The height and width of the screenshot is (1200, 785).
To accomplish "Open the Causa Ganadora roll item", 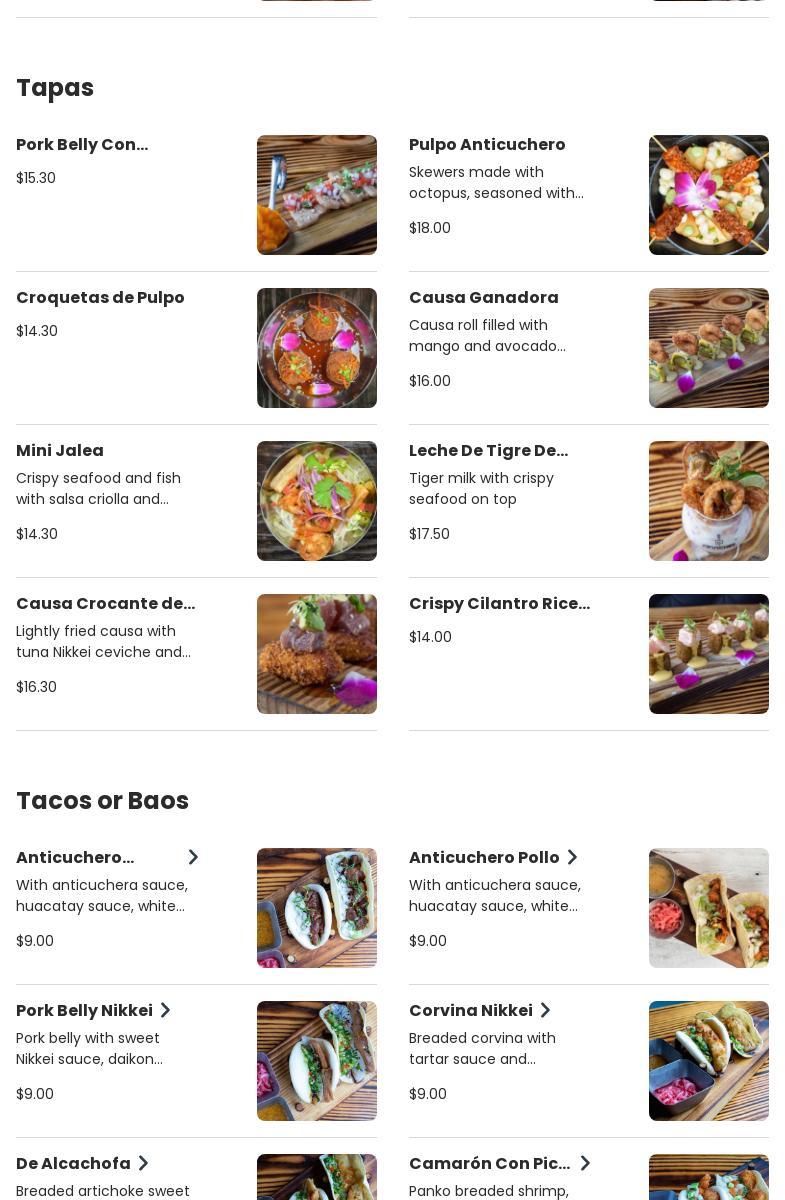I will point(484,298).
